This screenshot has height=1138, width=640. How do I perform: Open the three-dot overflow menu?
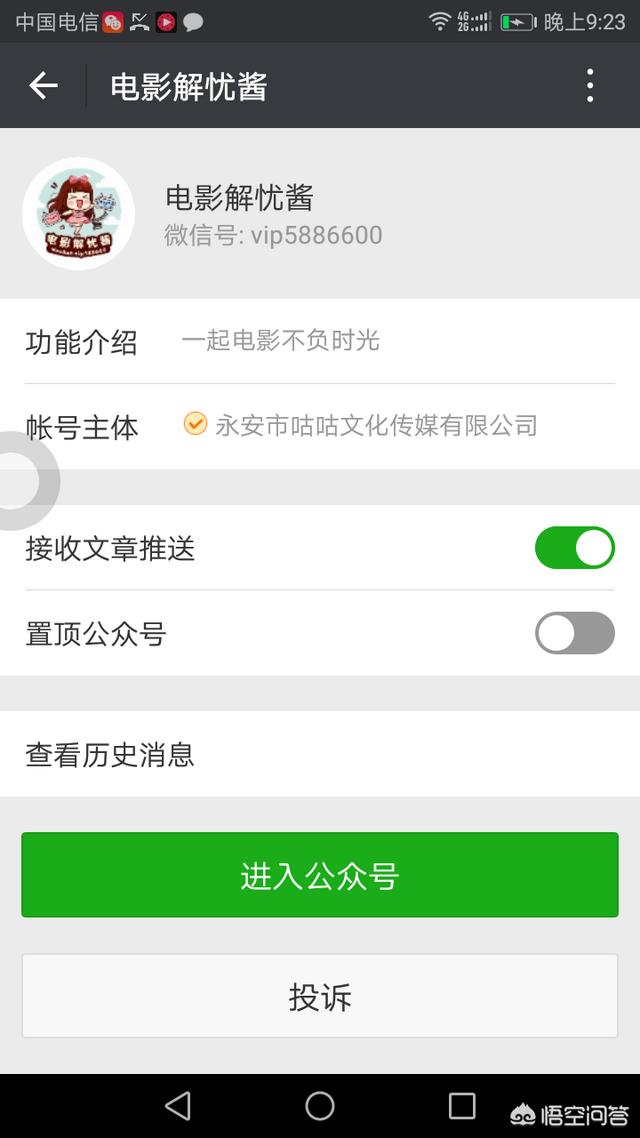click(x=590, y=86)
